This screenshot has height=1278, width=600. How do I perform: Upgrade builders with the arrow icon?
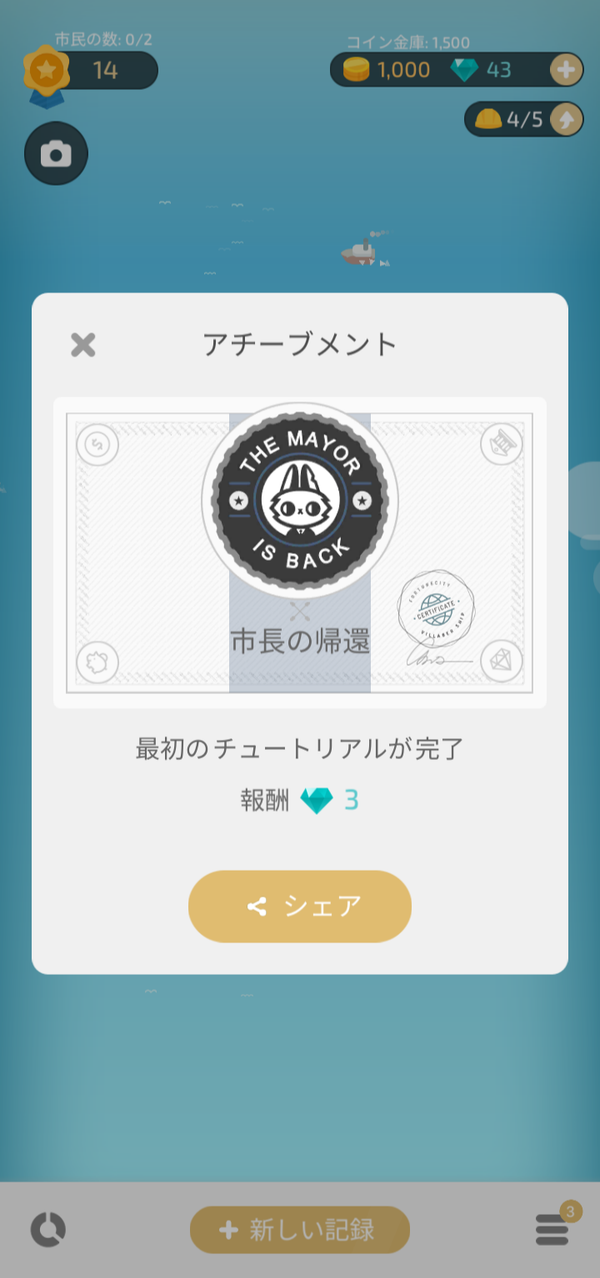tap(566, 120)
